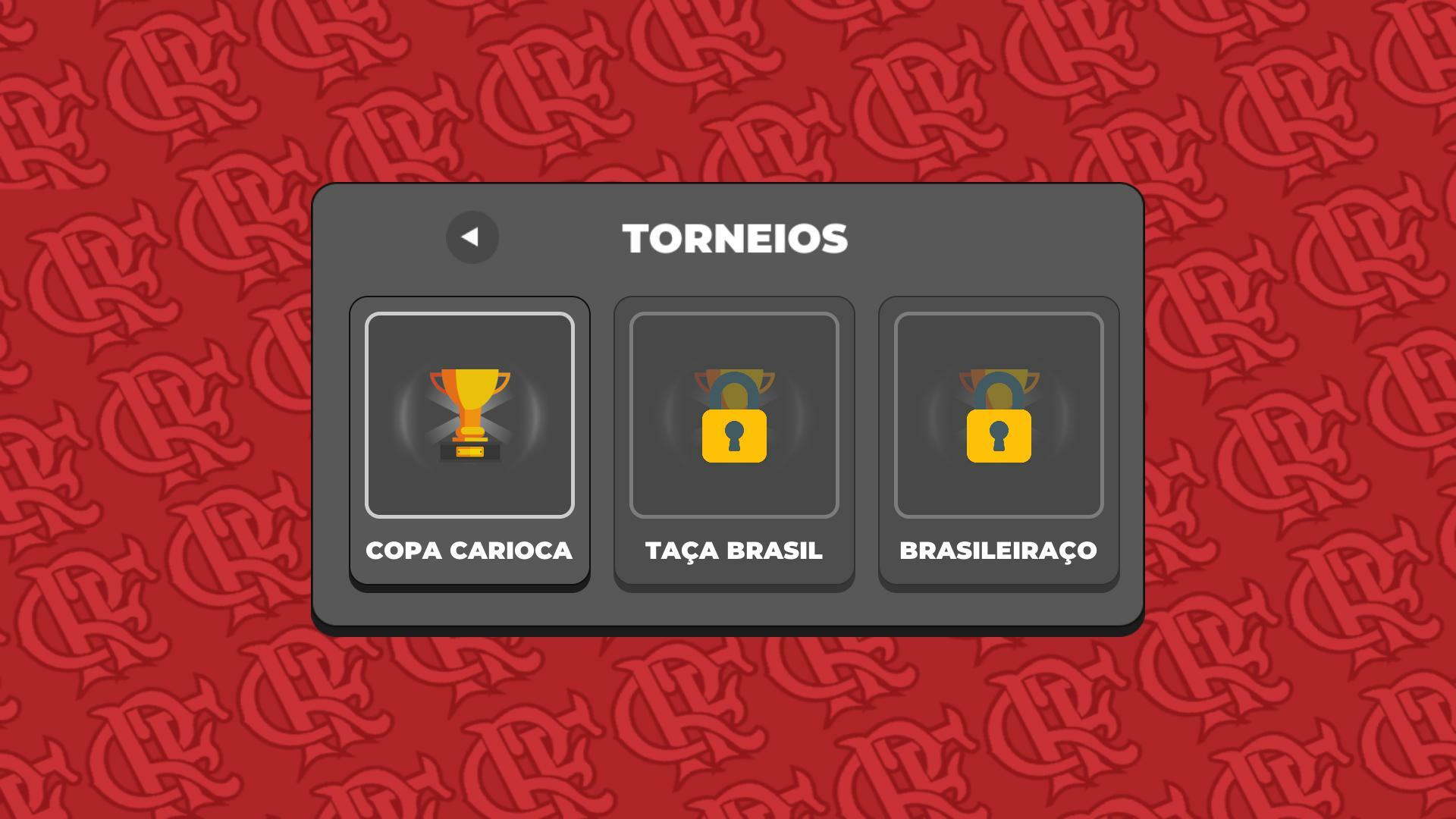
Task: Go back using the arrow button
Action: click(472, 237)
